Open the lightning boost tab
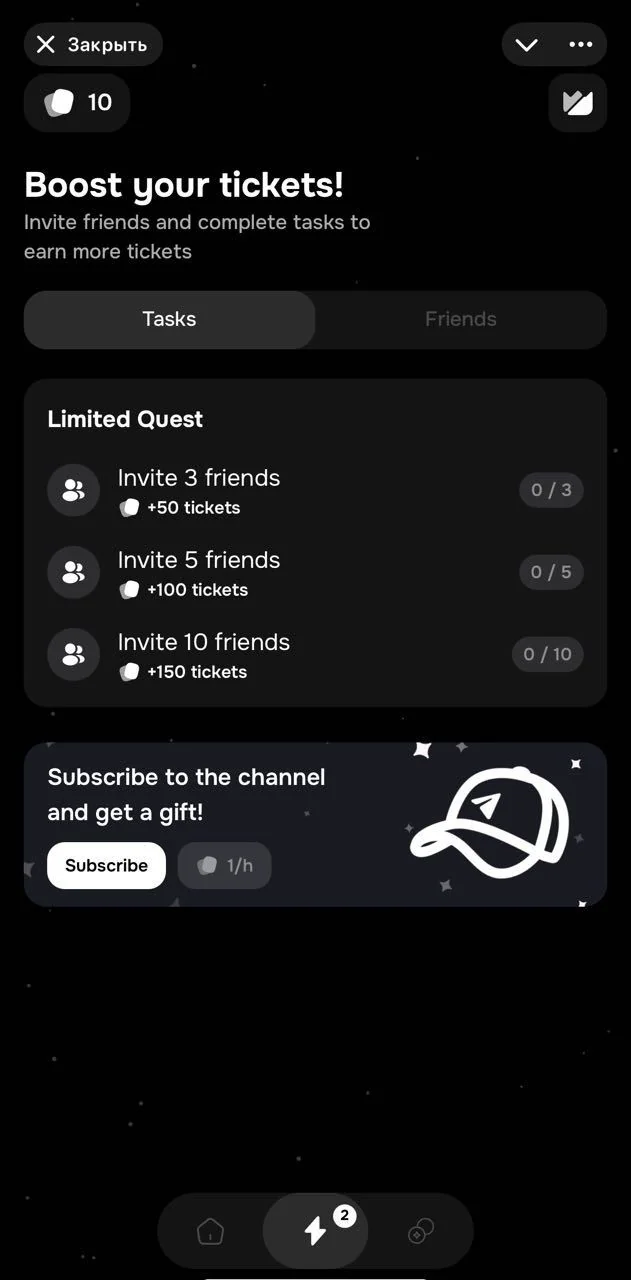 click(315, 1231)
